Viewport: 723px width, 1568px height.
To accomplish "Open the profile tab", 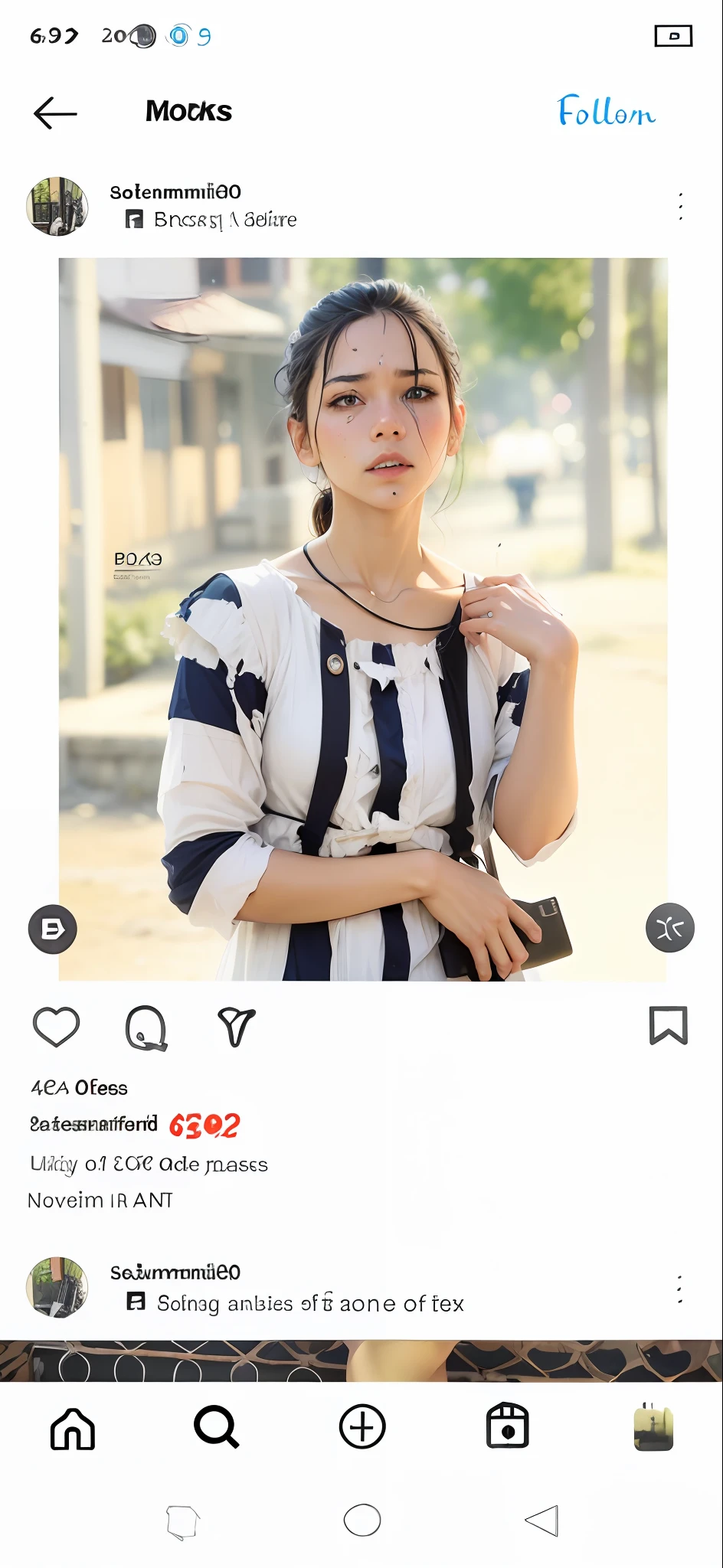I will pos(653,1427).
